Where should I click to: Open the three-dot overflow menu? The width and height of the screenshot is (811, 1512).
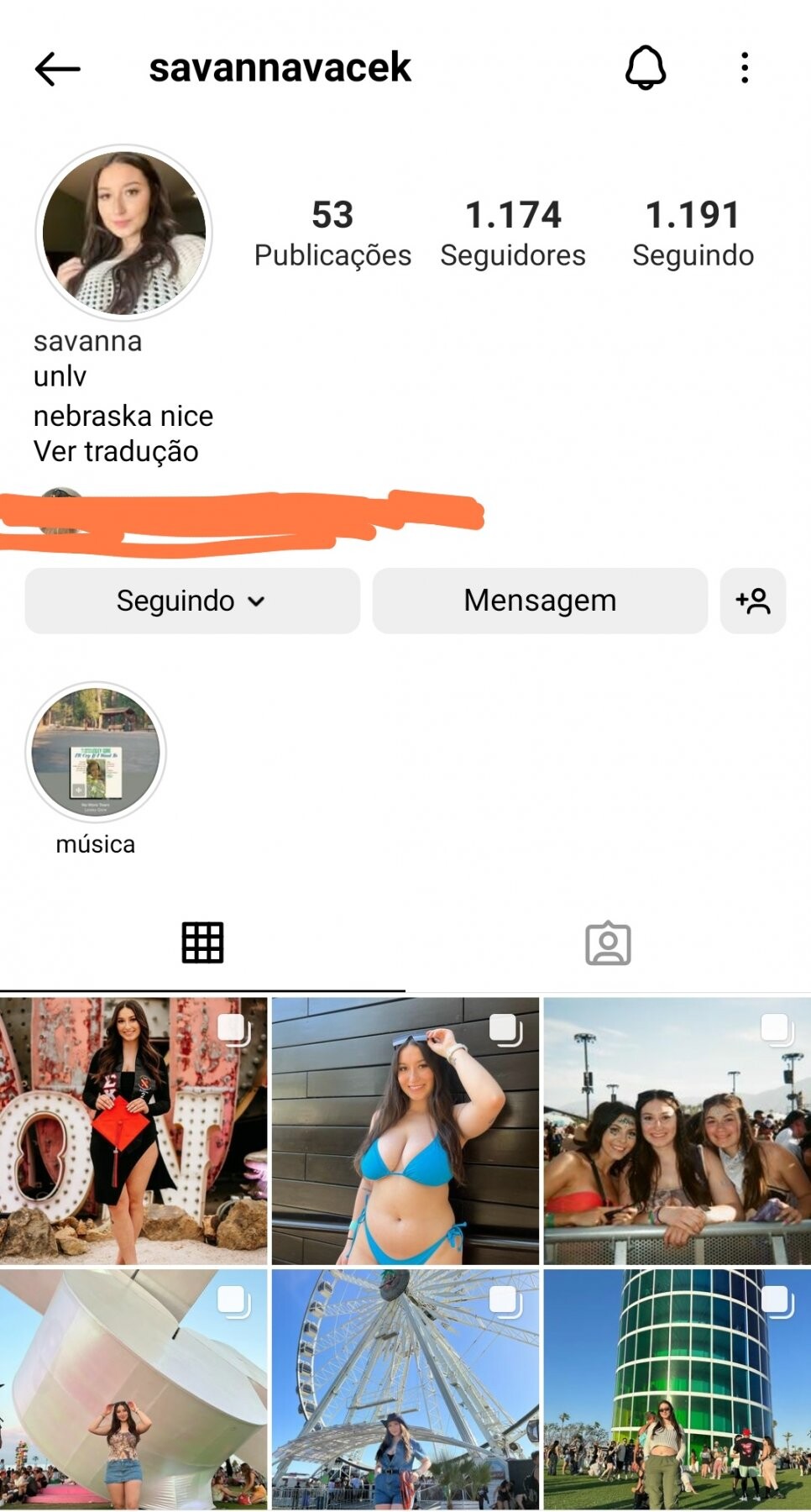(x=744, y=67)
